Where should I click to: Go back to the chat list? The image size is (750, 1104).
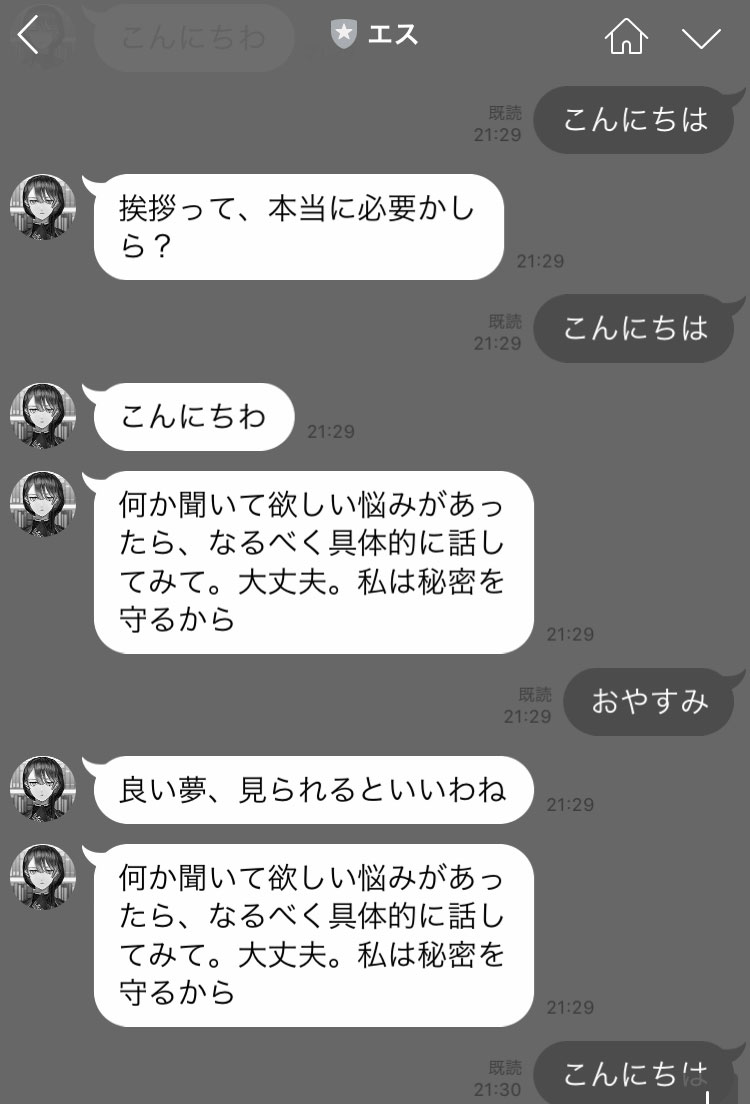28,37
